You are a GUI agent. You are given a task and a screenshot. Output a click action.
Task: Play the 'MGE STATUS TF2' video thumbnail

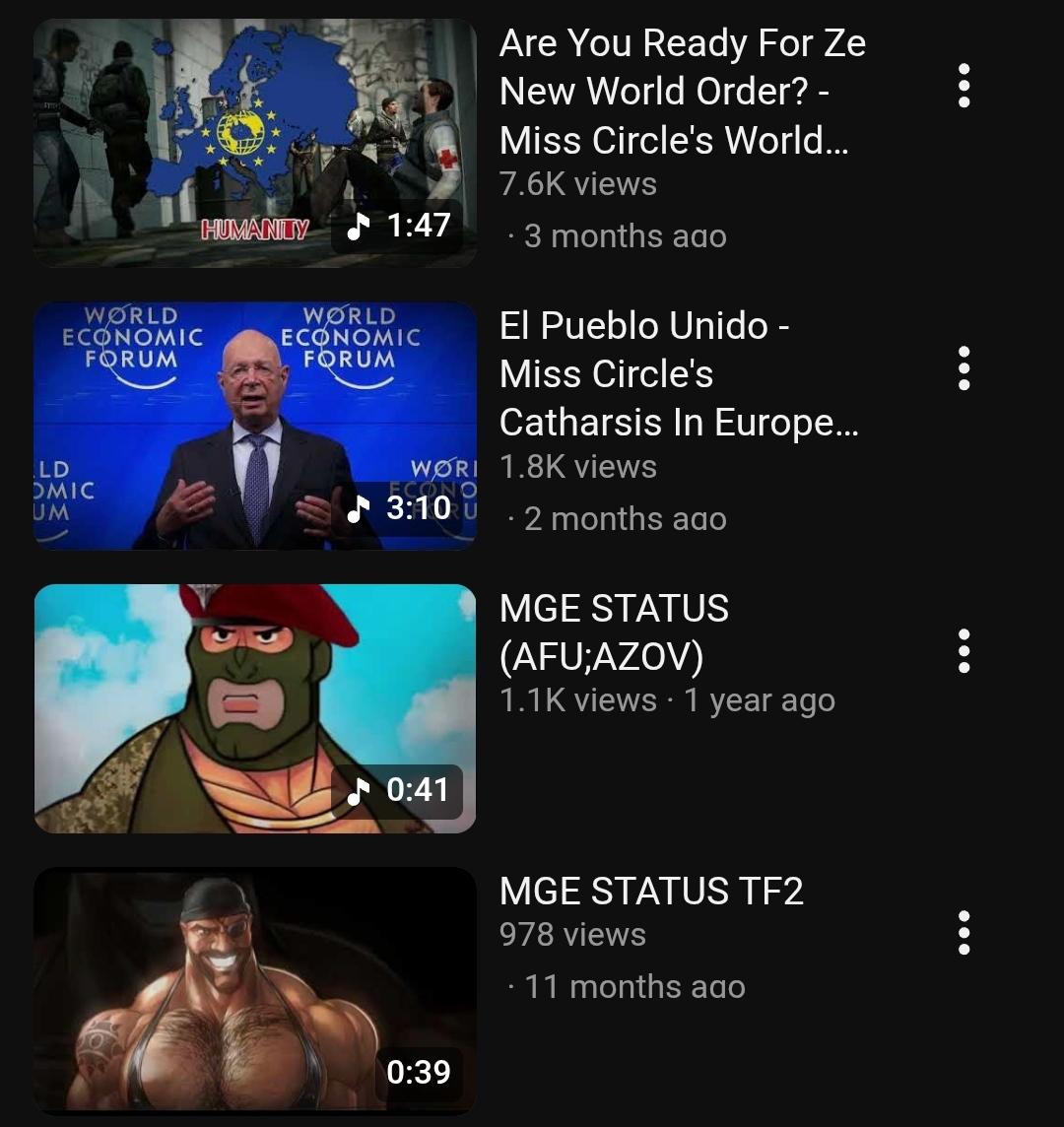coord(254,990)
